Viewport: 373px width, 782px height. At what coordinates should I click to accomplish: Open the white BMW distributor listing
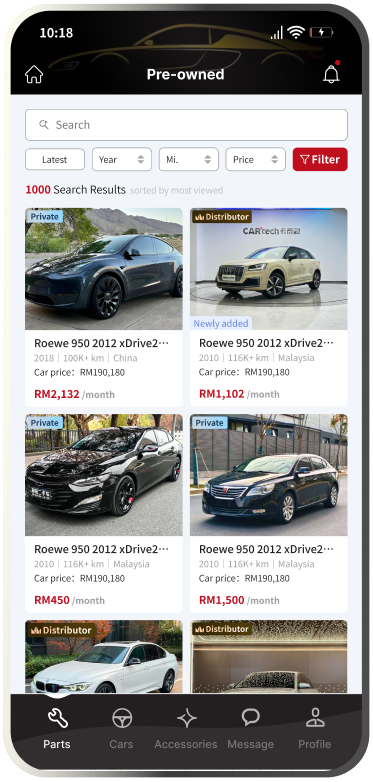pyautogui.click(x=104, y=656)
